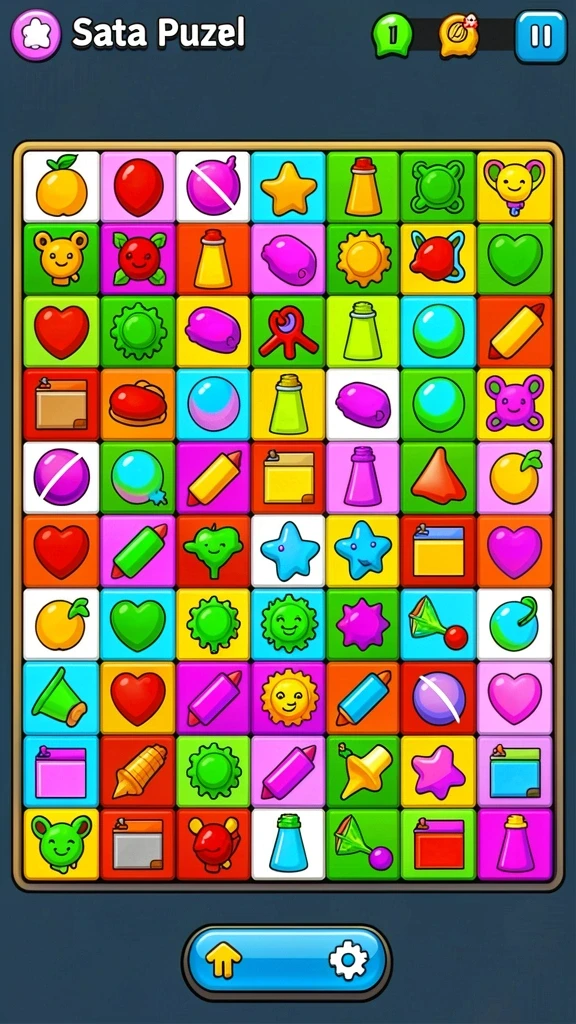The width and height of the screenshot is (576, 1024).
Task: Select the purple bear face tile
Action: point(515,404)
